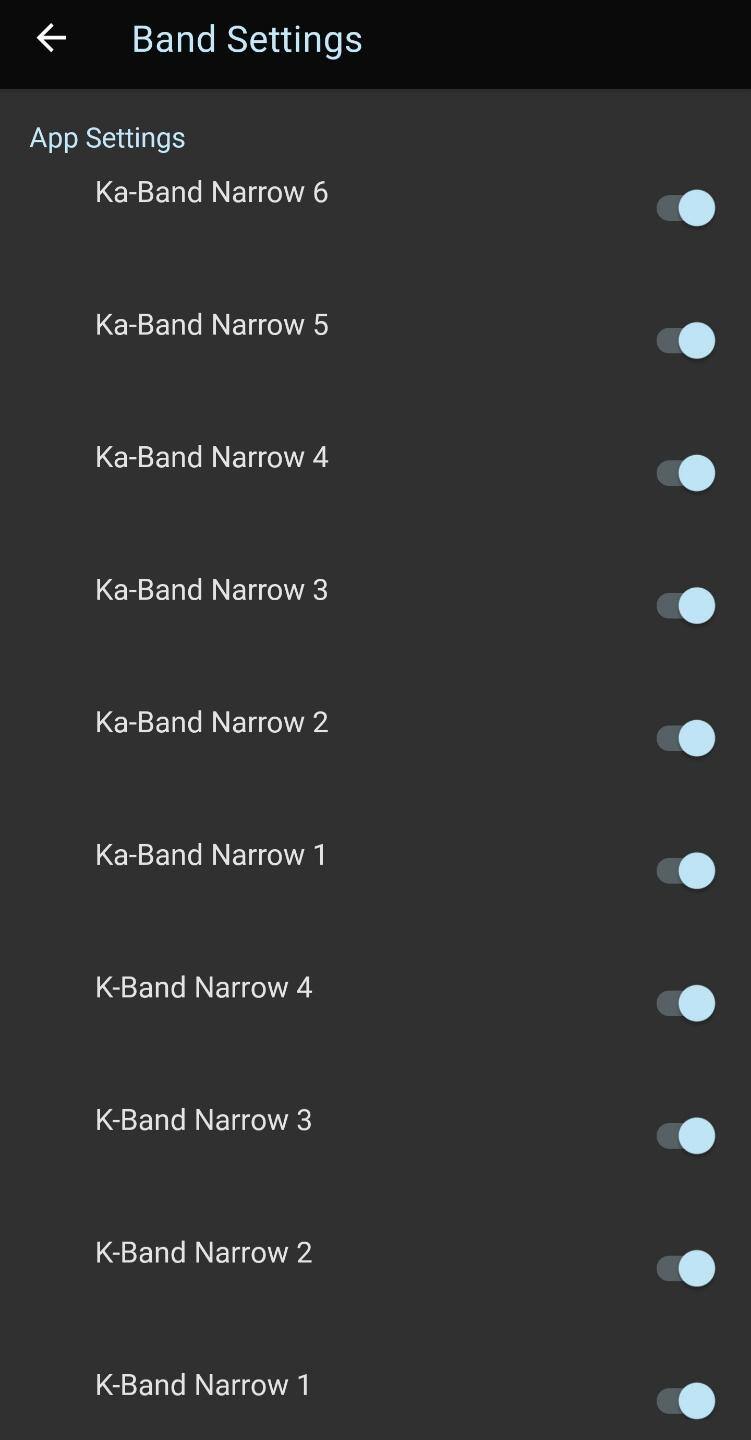The height and width of the screenshot is (1440, 751).
Task: Toggle Ka-Band Narrow 6 switch
Action: pyautogui.click(x=686, y=208)
